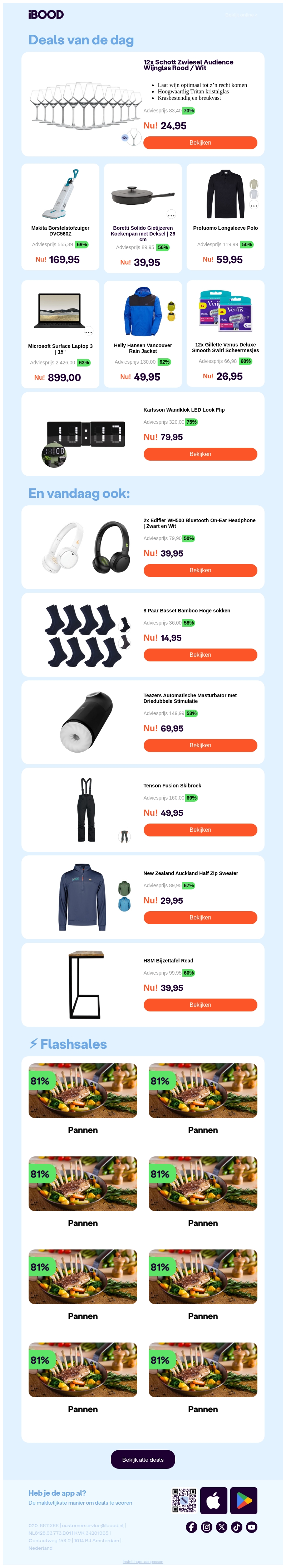Tap Bekijken for Edifier WH500 headphones
This screenshot has height=1568, width=286.
[x=199, y=571]
